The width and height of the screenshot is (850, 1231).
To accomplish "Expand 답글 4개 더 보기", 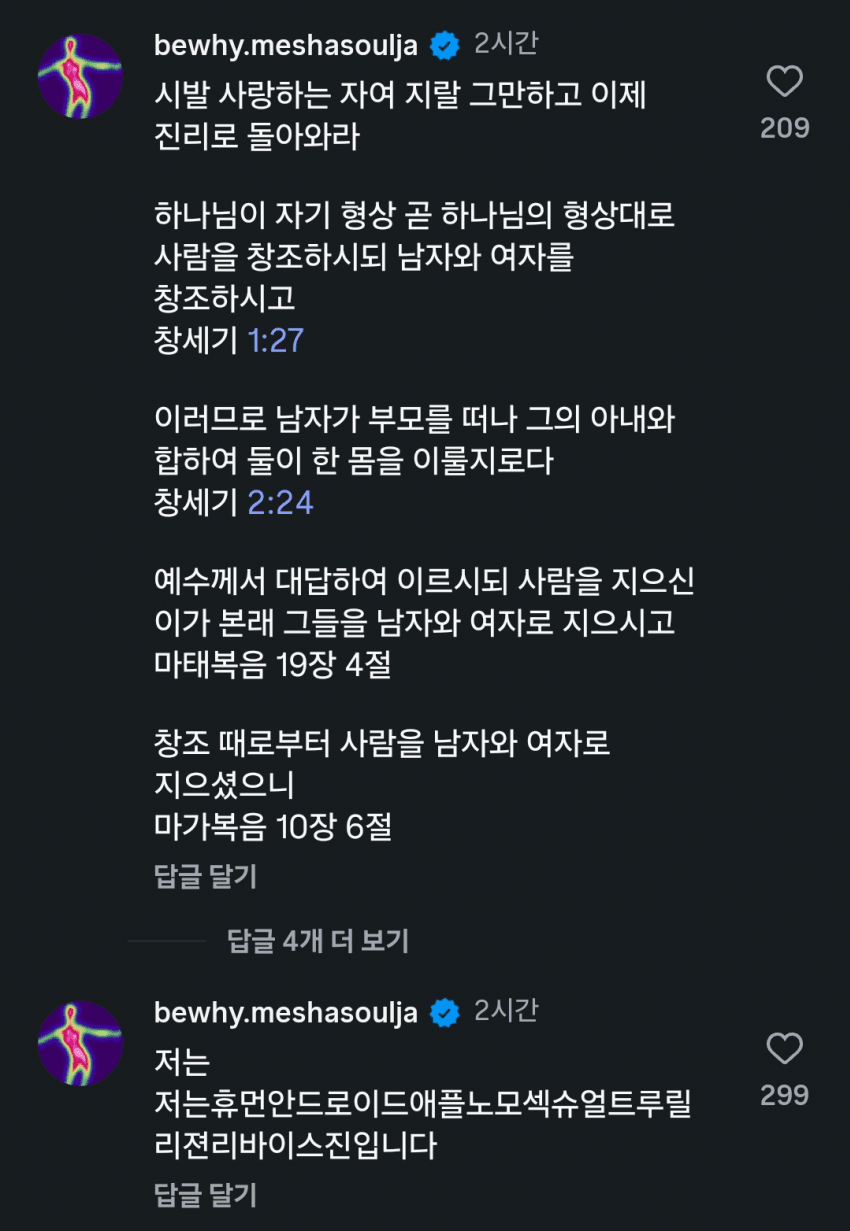I will [318, 940].
